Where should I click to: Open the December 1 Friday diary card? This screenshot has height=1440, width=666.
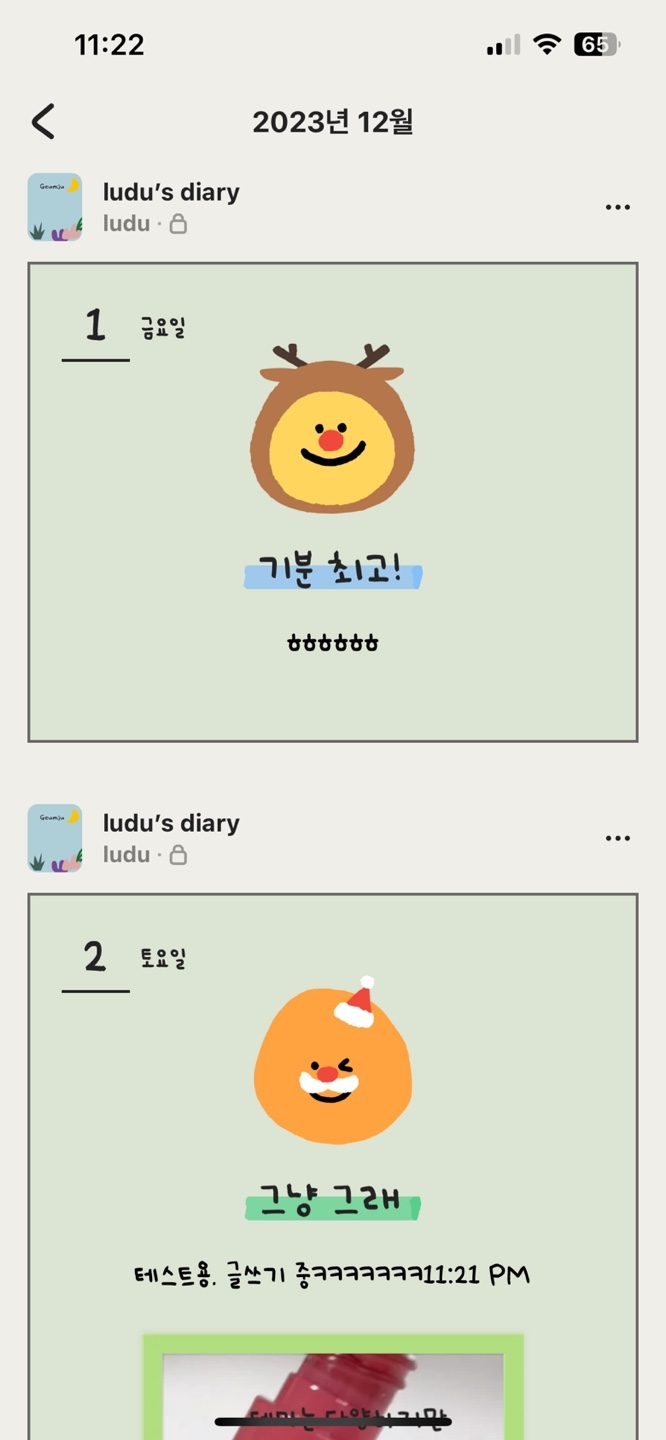(332, 502)
